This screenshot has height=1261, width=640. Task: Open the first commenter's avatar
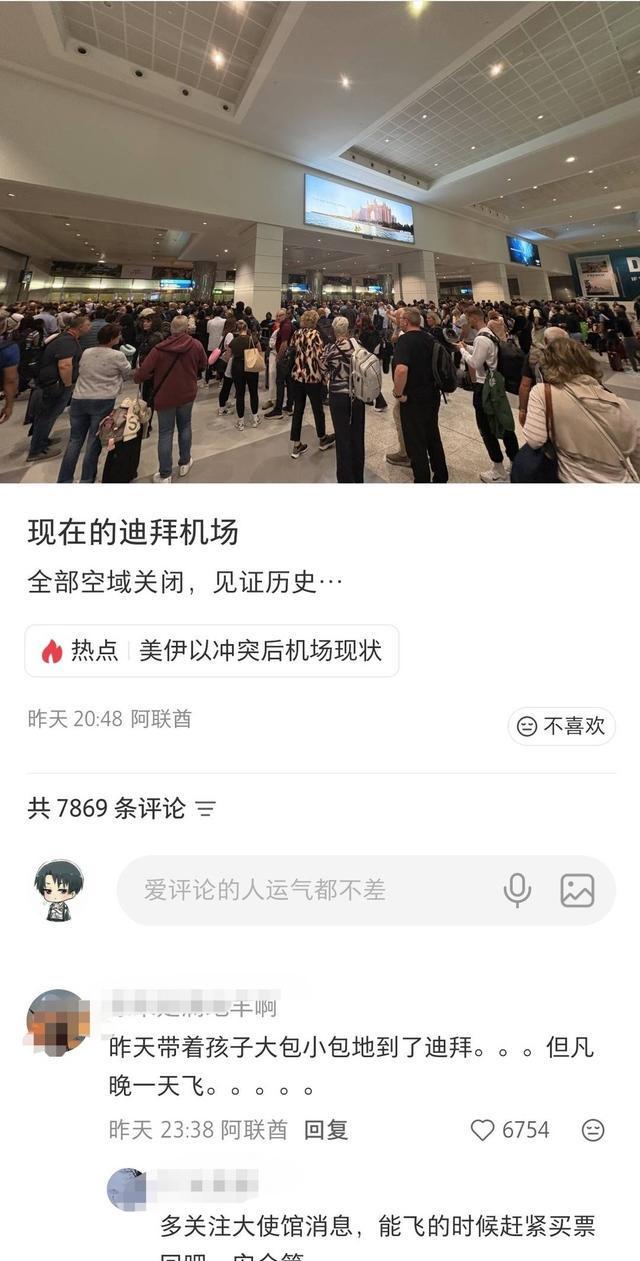pos(58,1022)
